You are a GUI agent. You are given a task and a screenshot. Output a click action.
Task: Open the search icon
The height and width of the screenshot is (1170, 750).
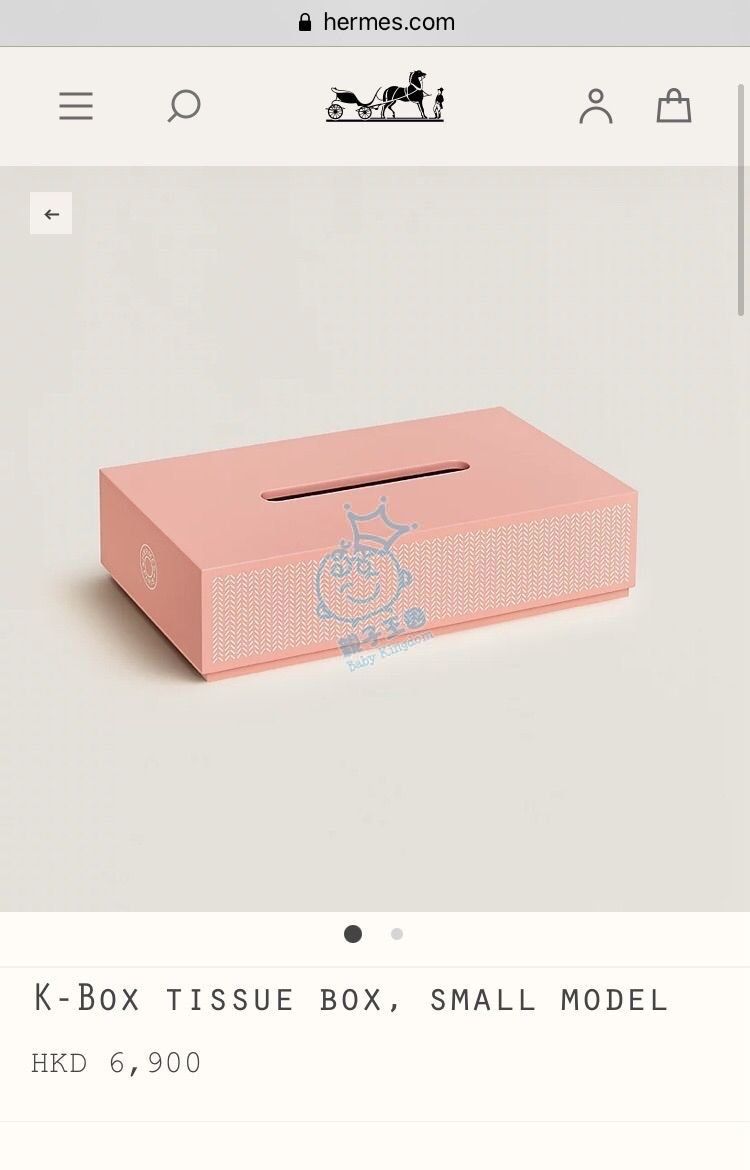click(184, 106)
